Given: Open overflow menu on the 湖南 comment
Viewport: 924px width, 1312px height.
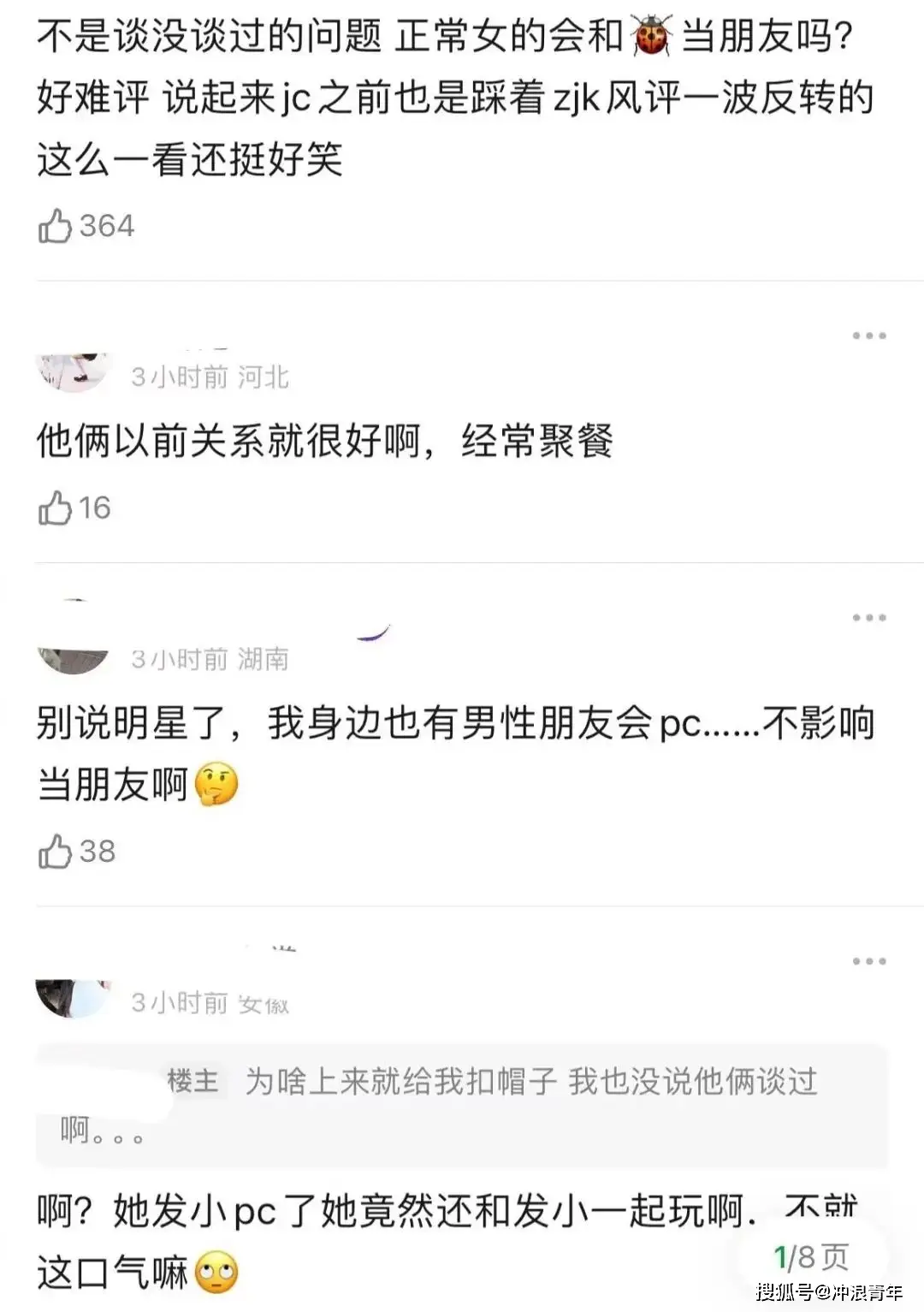Looking at the screenshot, I should click(868, 617).
